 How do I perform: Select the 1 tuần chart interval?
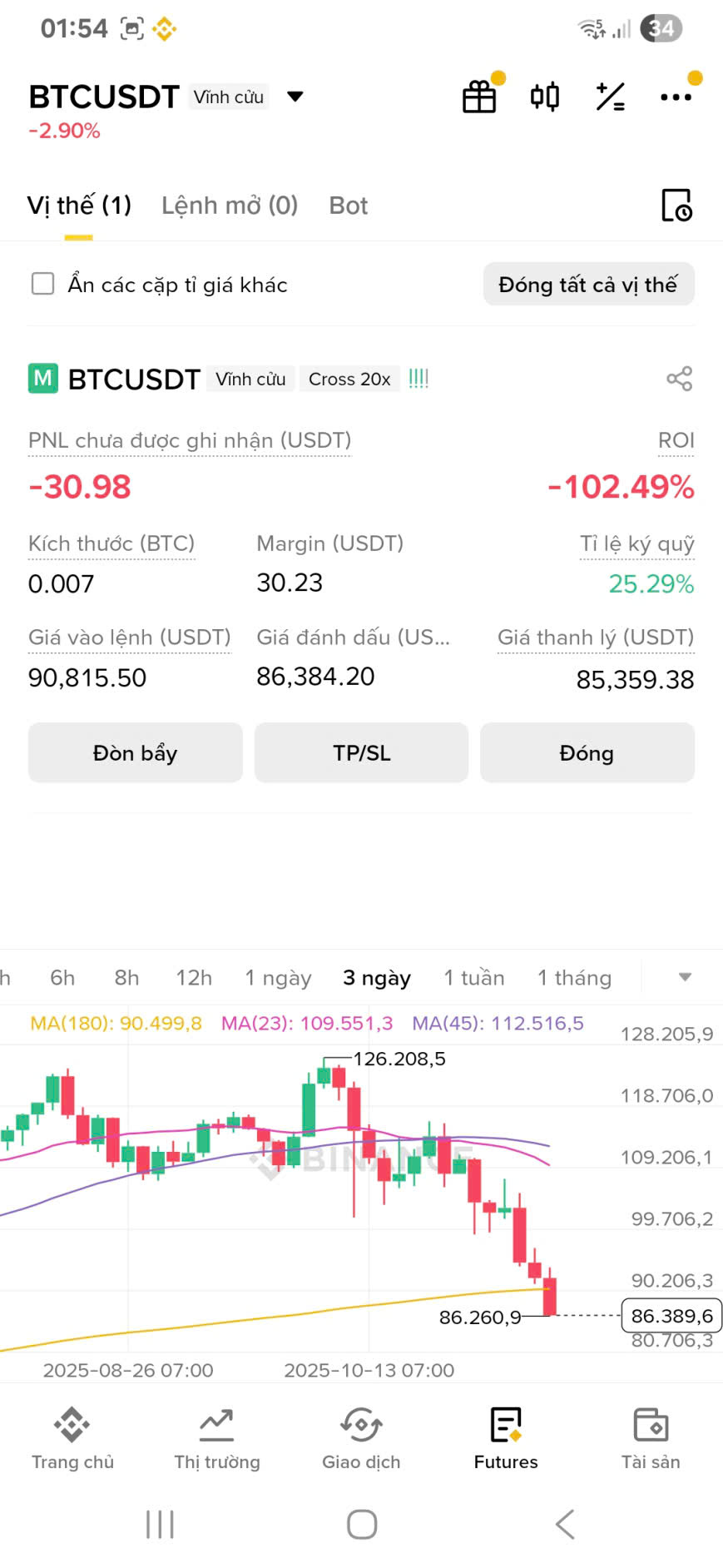(x=473, y=978)
